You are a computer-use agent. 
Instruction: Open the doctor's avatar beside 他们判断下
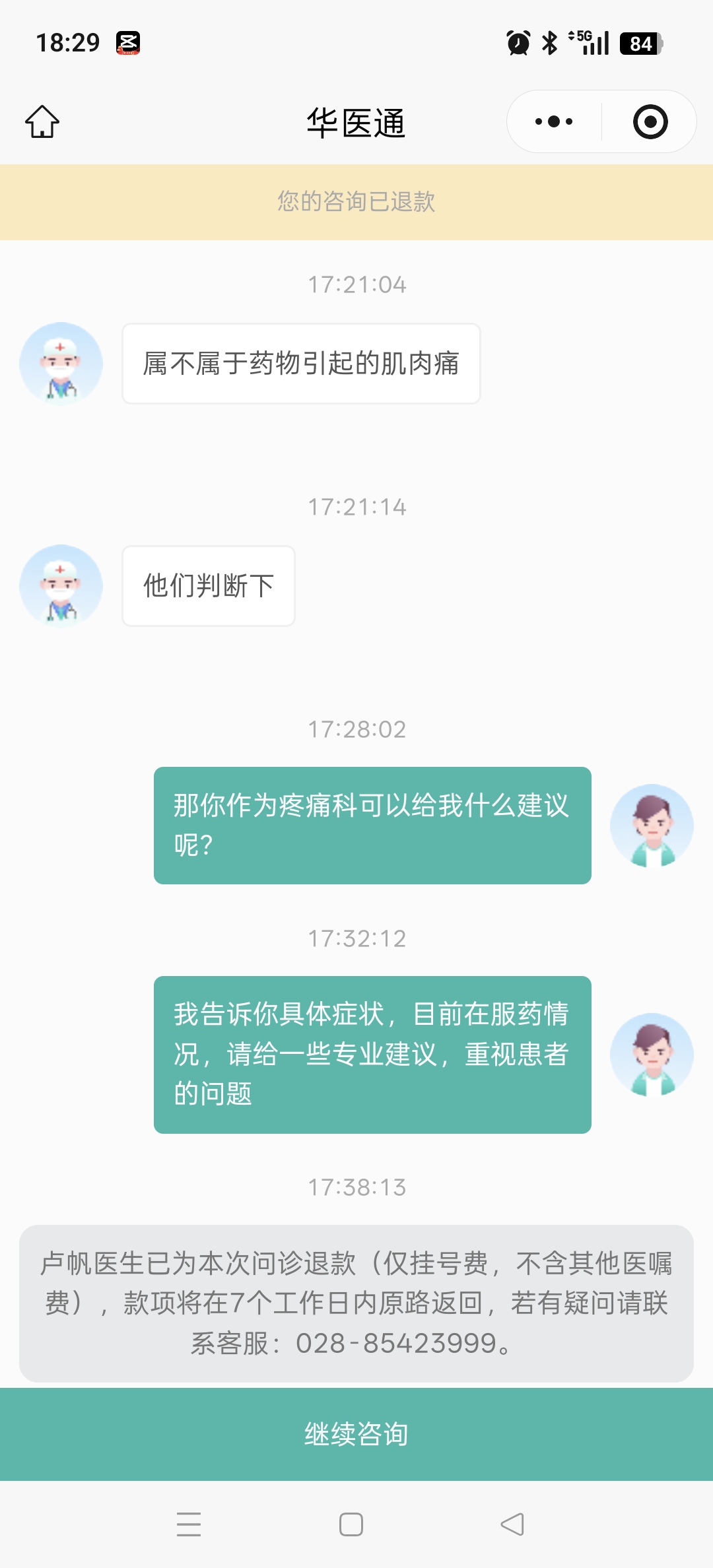(61, 585)
